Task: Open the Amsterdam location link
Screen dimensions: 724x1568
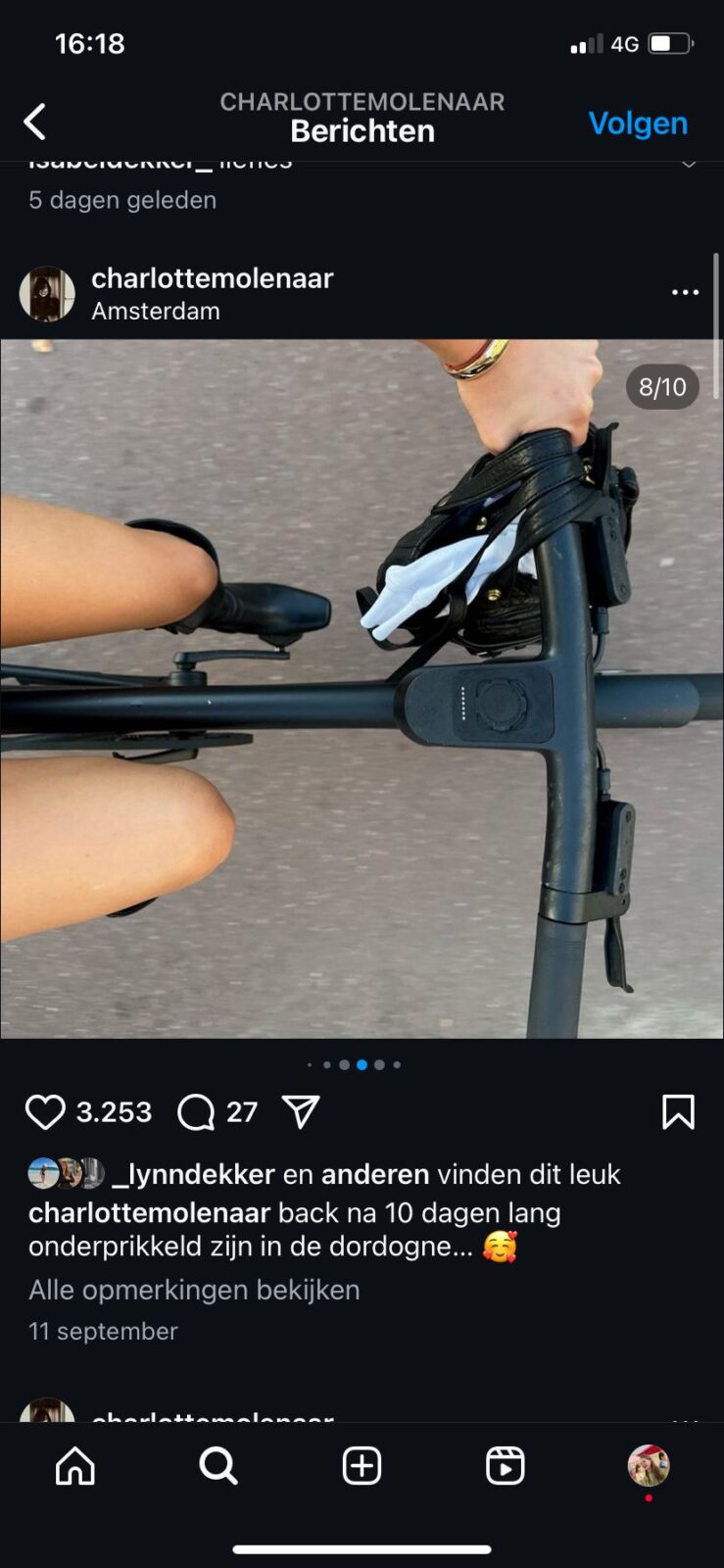Action: 155,312
